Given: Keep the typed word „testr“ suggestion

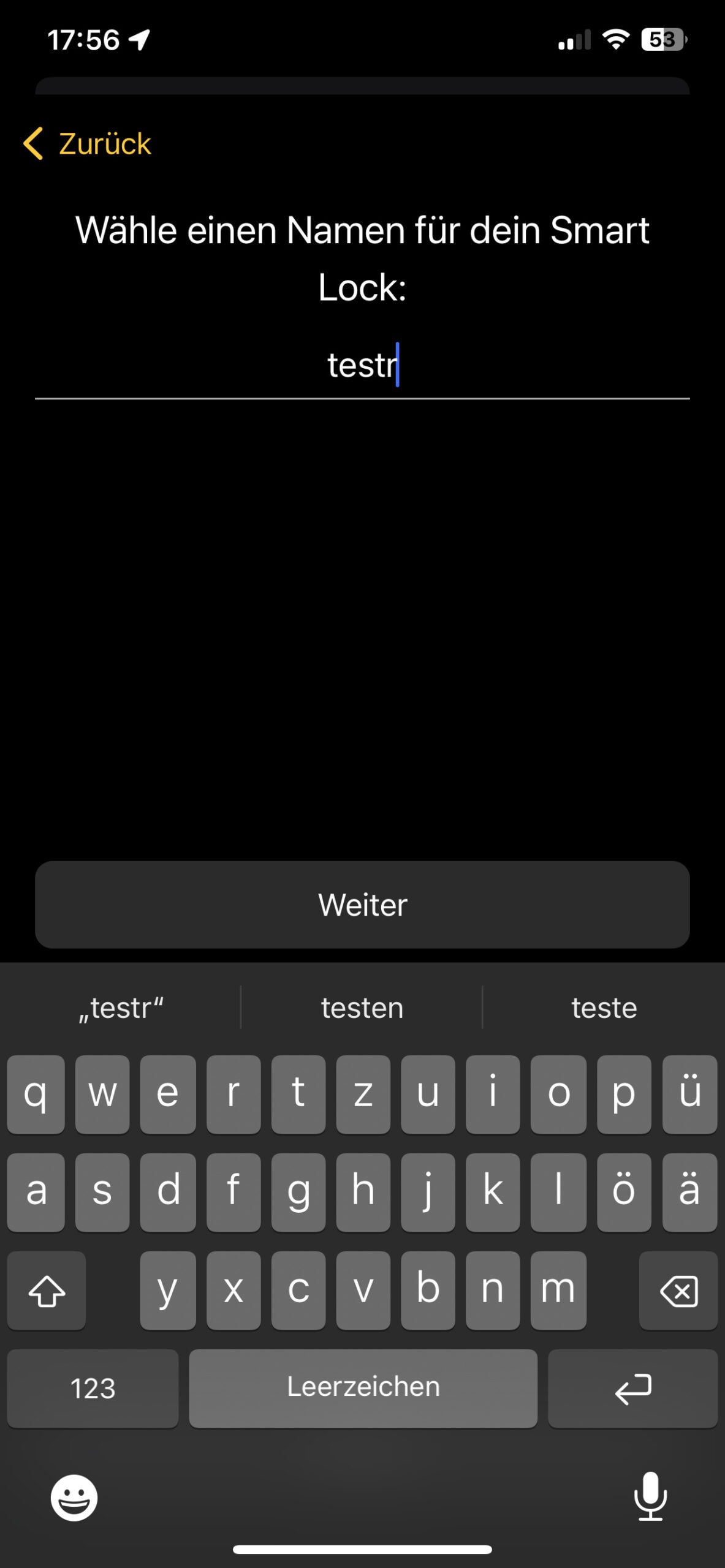Looking at the screenshot, I should pyautogui.click(x=121, y=1008).
